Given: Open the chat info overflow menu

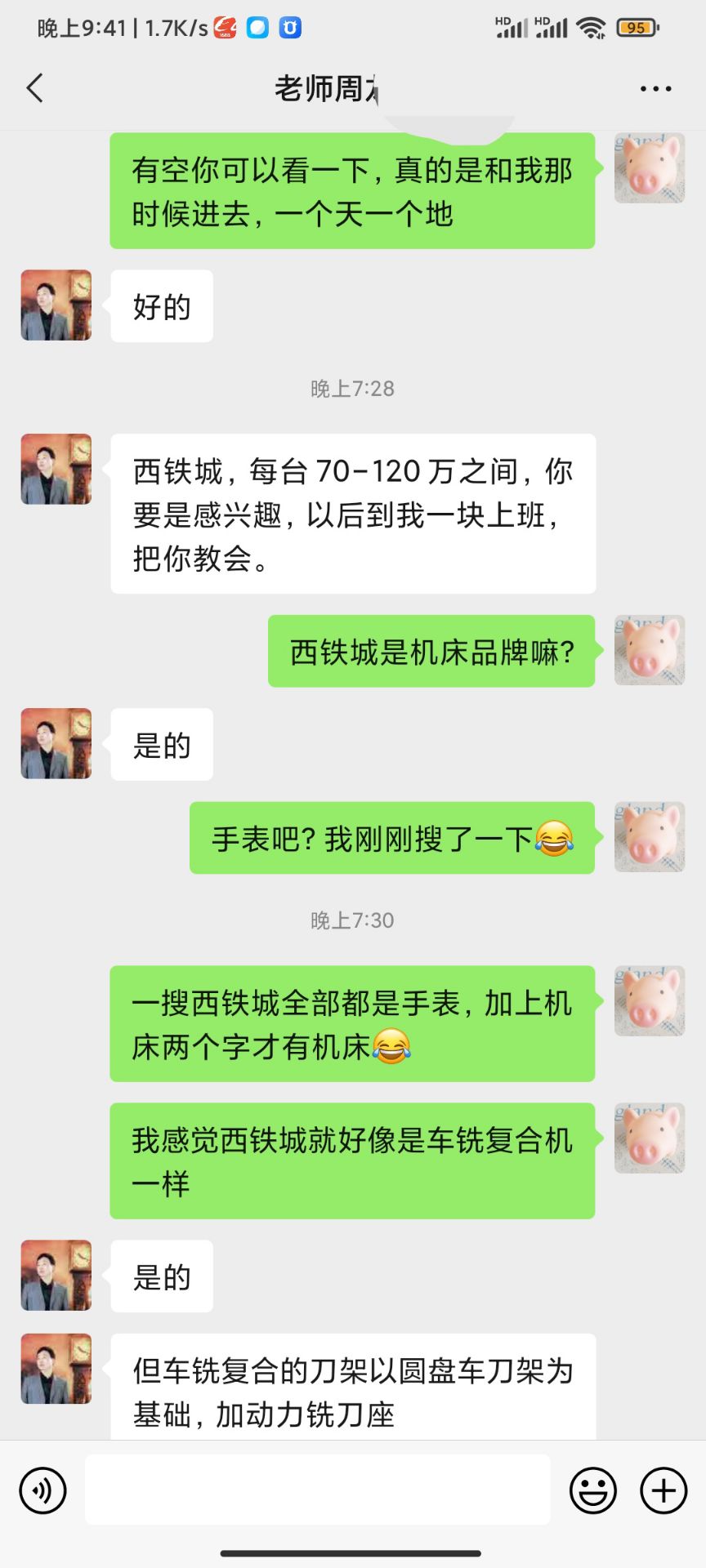Looking at the screenshot, I should coord(655,88).
